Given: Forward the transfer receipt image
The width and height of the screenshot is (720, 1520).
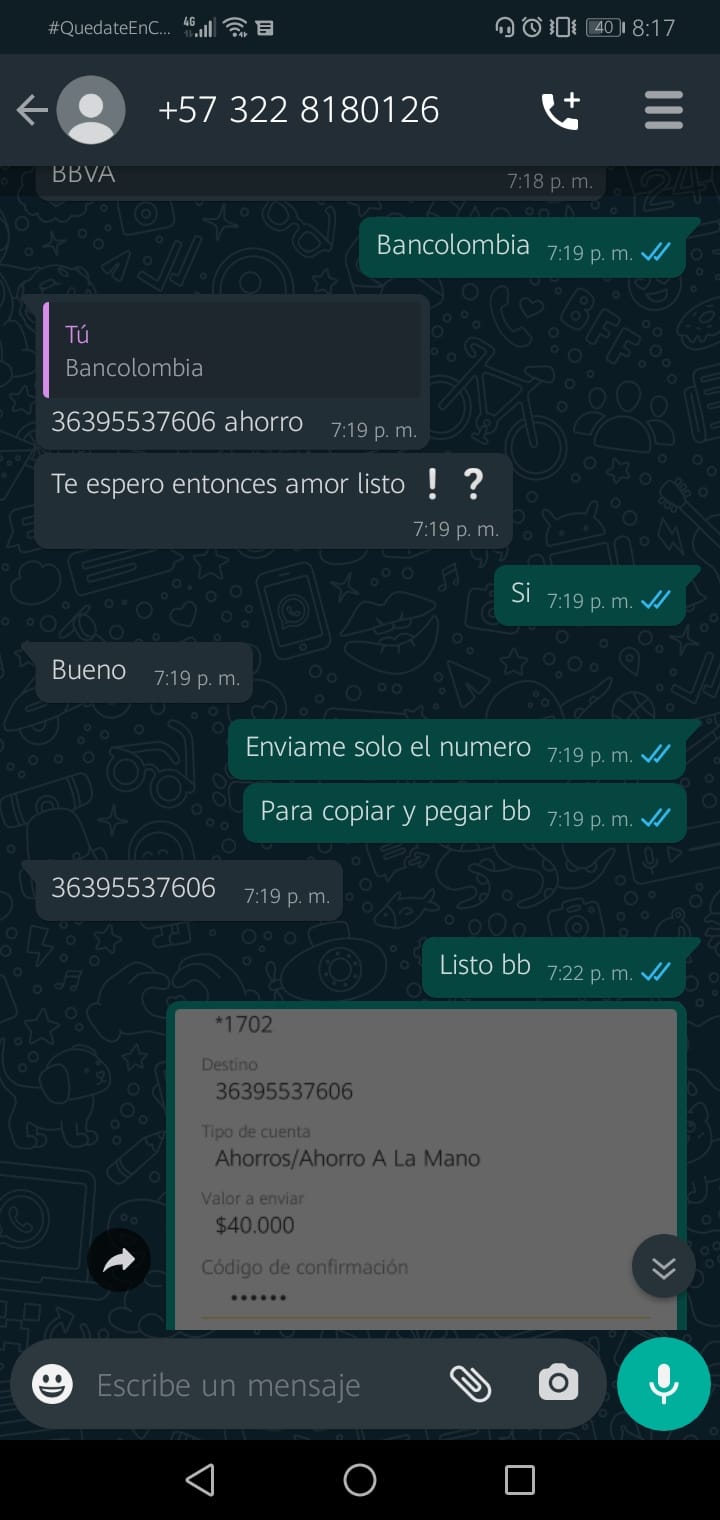Looking at the screenshot, I should click(119, 1261).
